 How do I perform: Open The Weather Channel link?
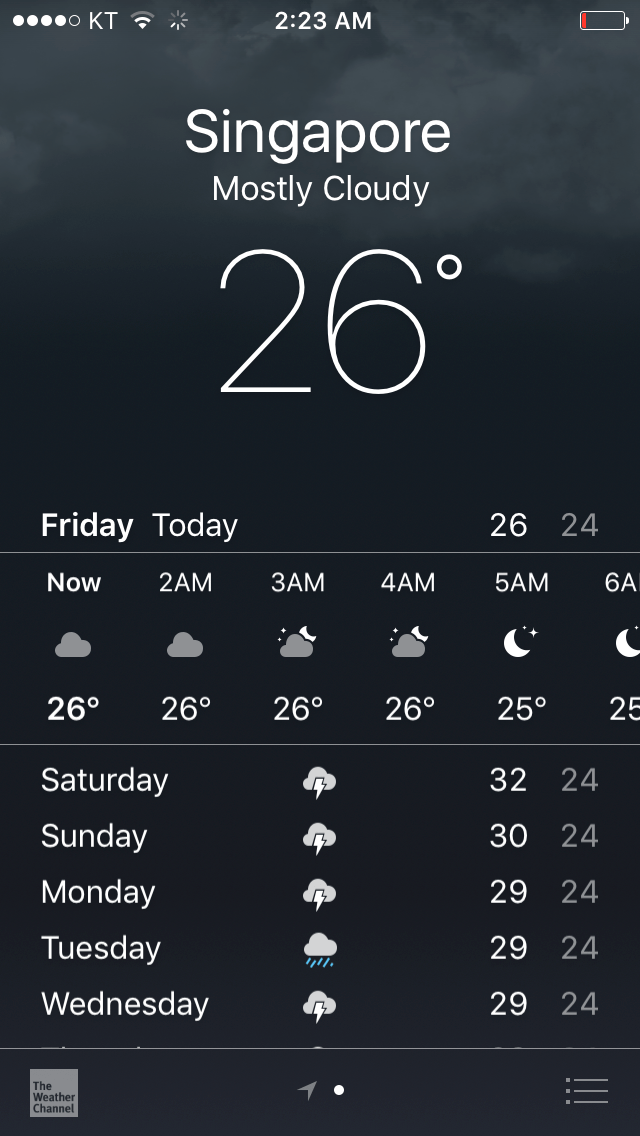53,1092
